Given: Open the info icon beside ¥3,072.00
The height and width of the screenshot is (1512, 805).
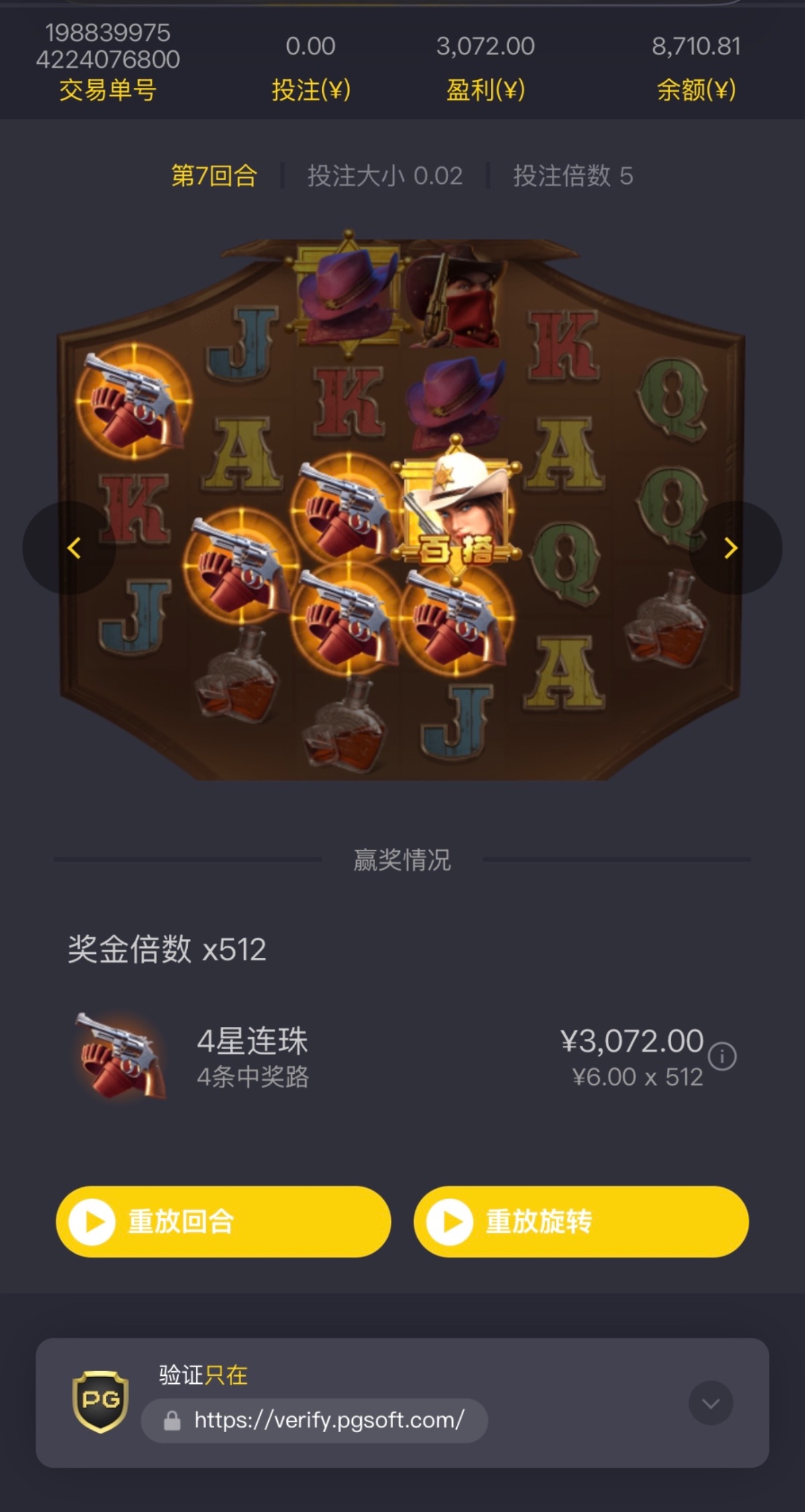Looking at the screenshot, I should coord(722,1057).
